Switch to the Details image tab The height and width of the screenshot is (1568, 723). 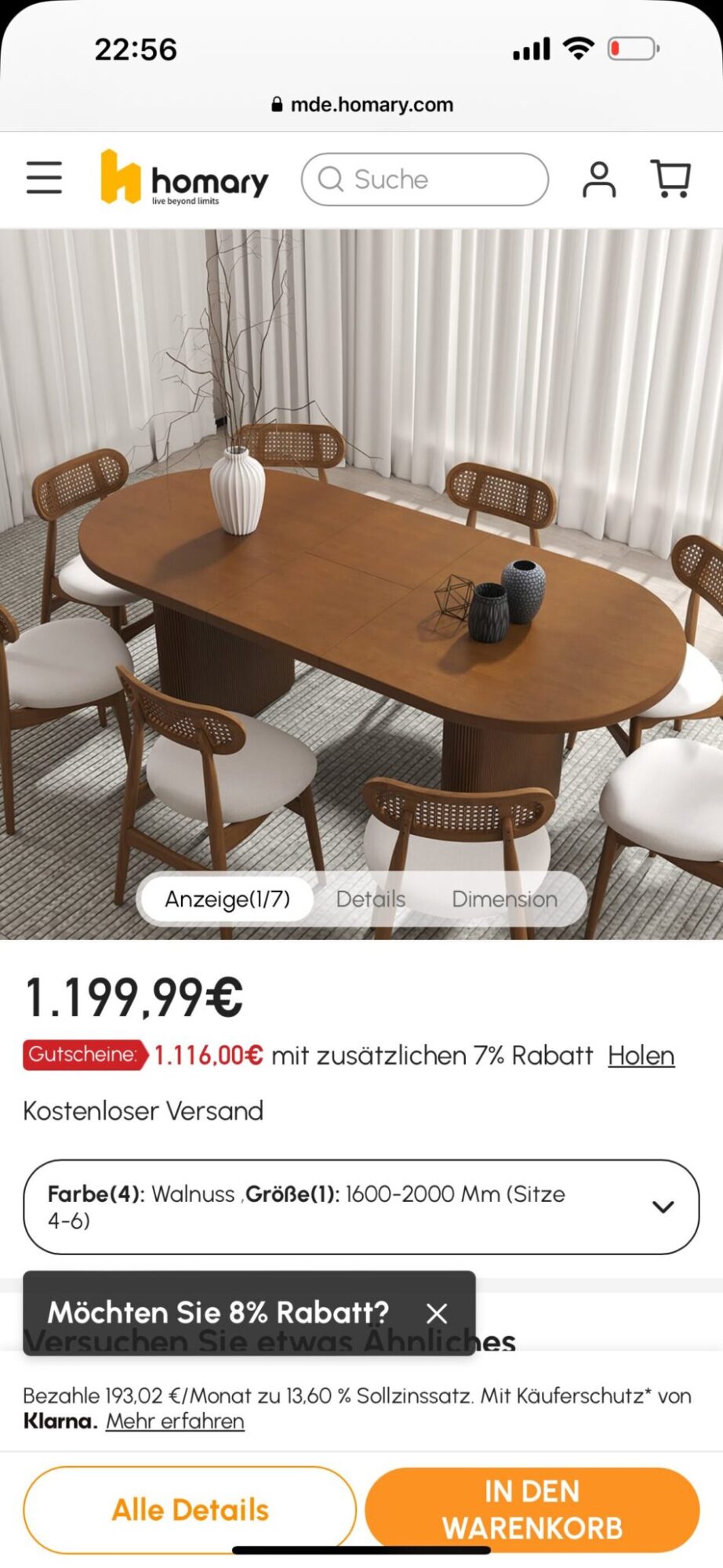(x=371, y=899)
